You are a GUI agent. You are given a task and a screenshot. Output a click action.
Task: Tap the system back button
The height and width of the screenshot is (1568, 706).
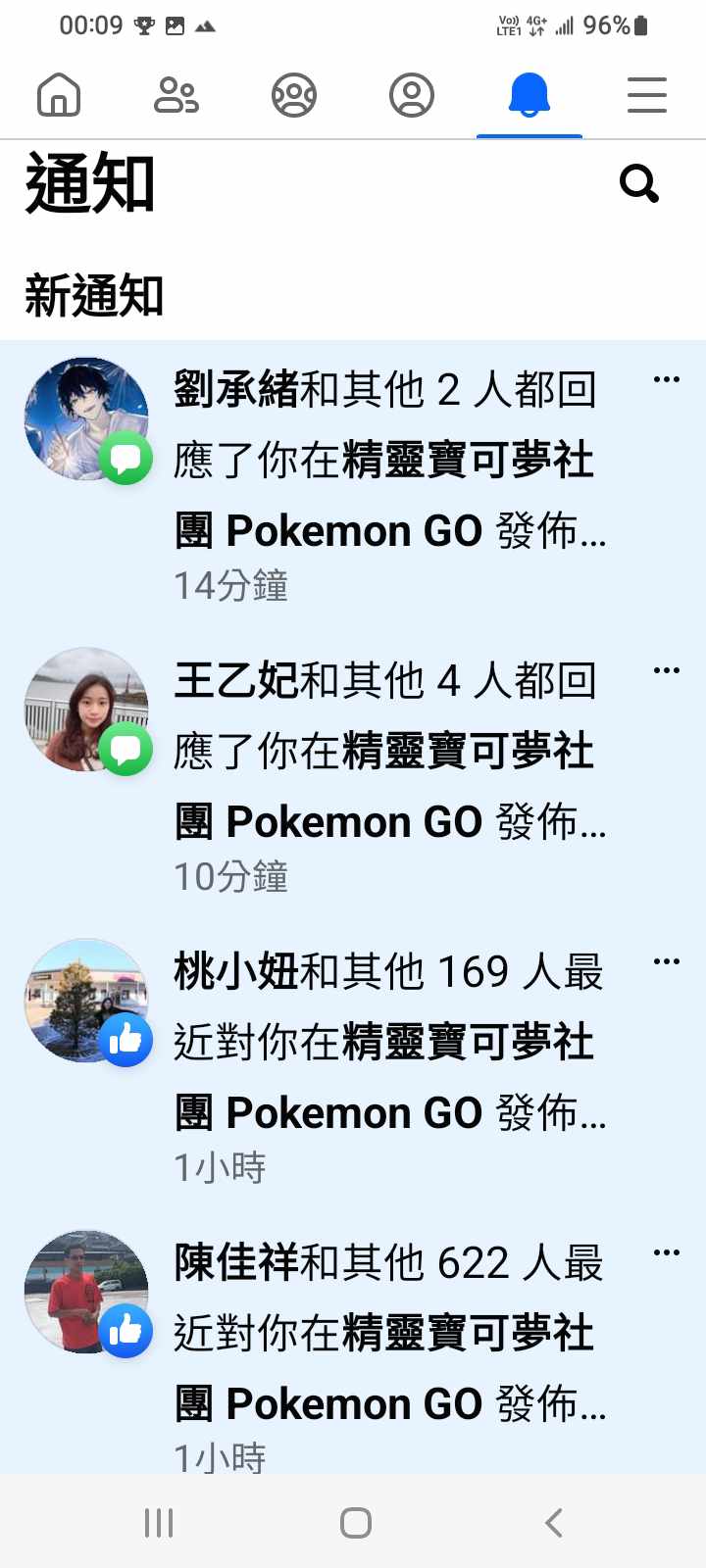(x=554, y=1523)
